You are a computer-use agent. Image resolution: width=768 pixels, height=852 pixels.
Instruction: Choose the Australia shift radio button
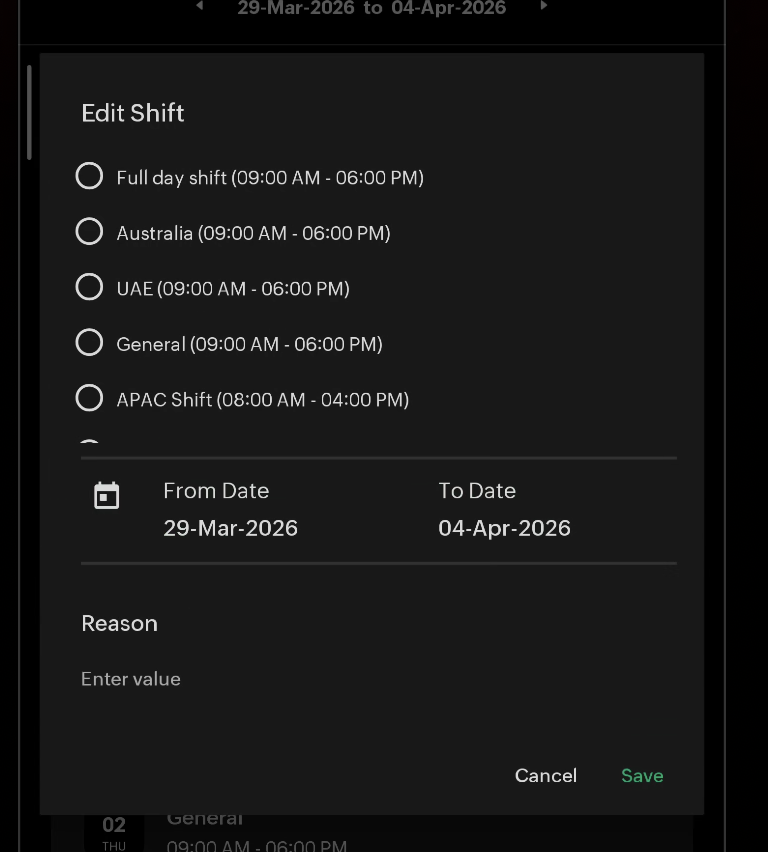(x=90, y=233)
